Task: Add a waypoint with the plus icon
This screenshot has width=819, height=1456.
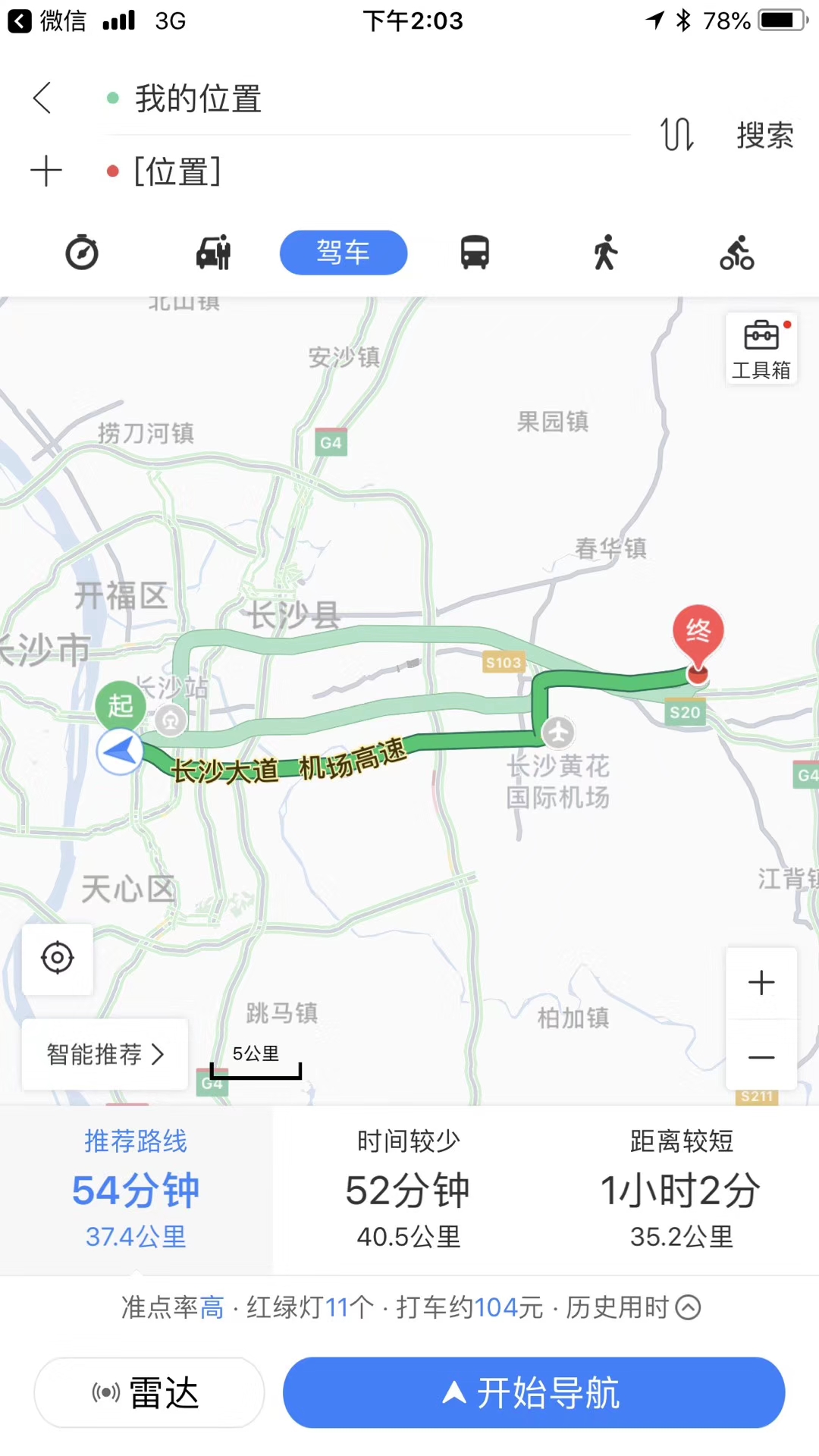Action: (46, 171)
